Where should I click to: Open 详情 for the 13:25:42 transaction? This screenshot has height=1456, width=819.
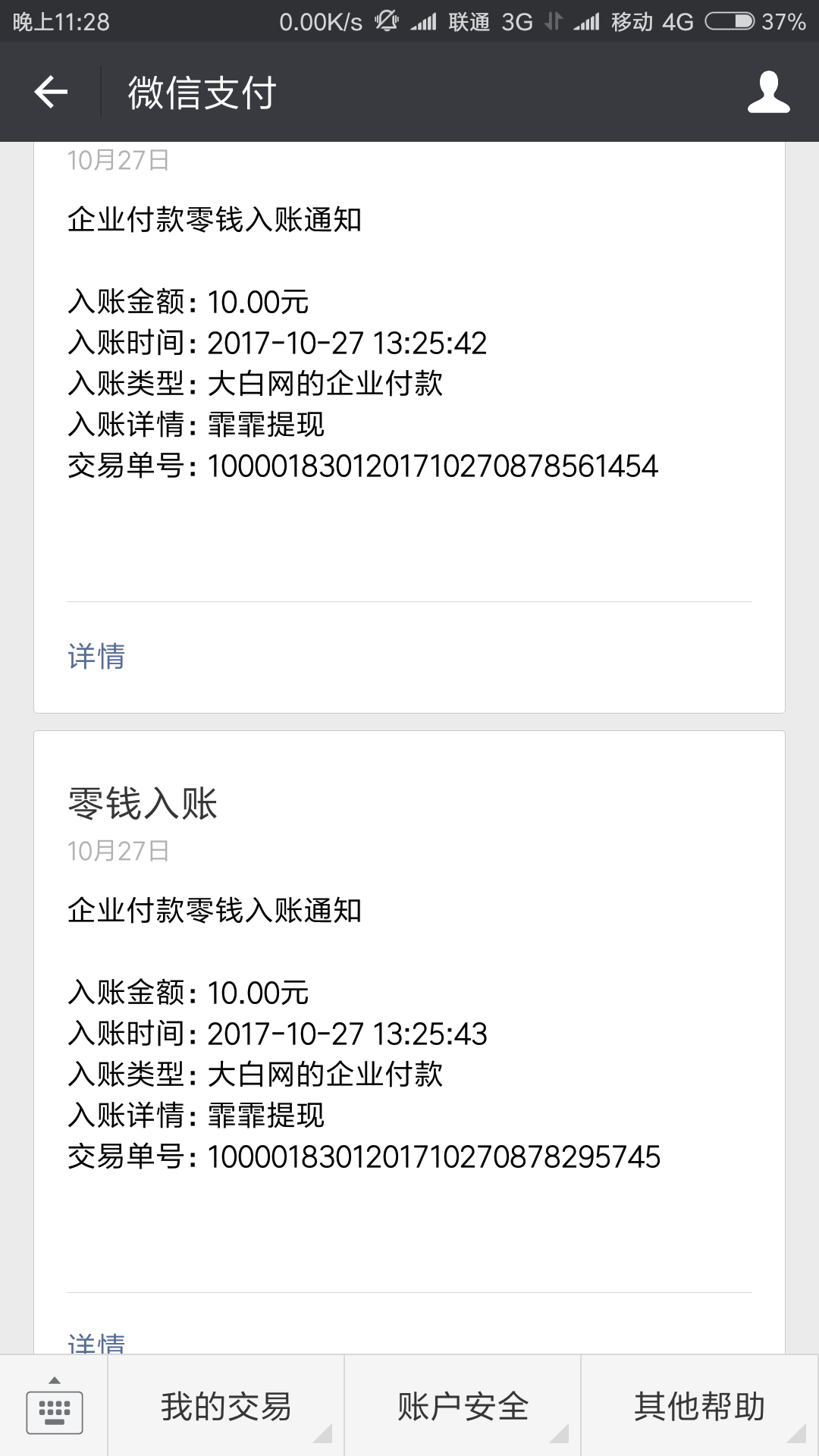(x=96, y=656)
